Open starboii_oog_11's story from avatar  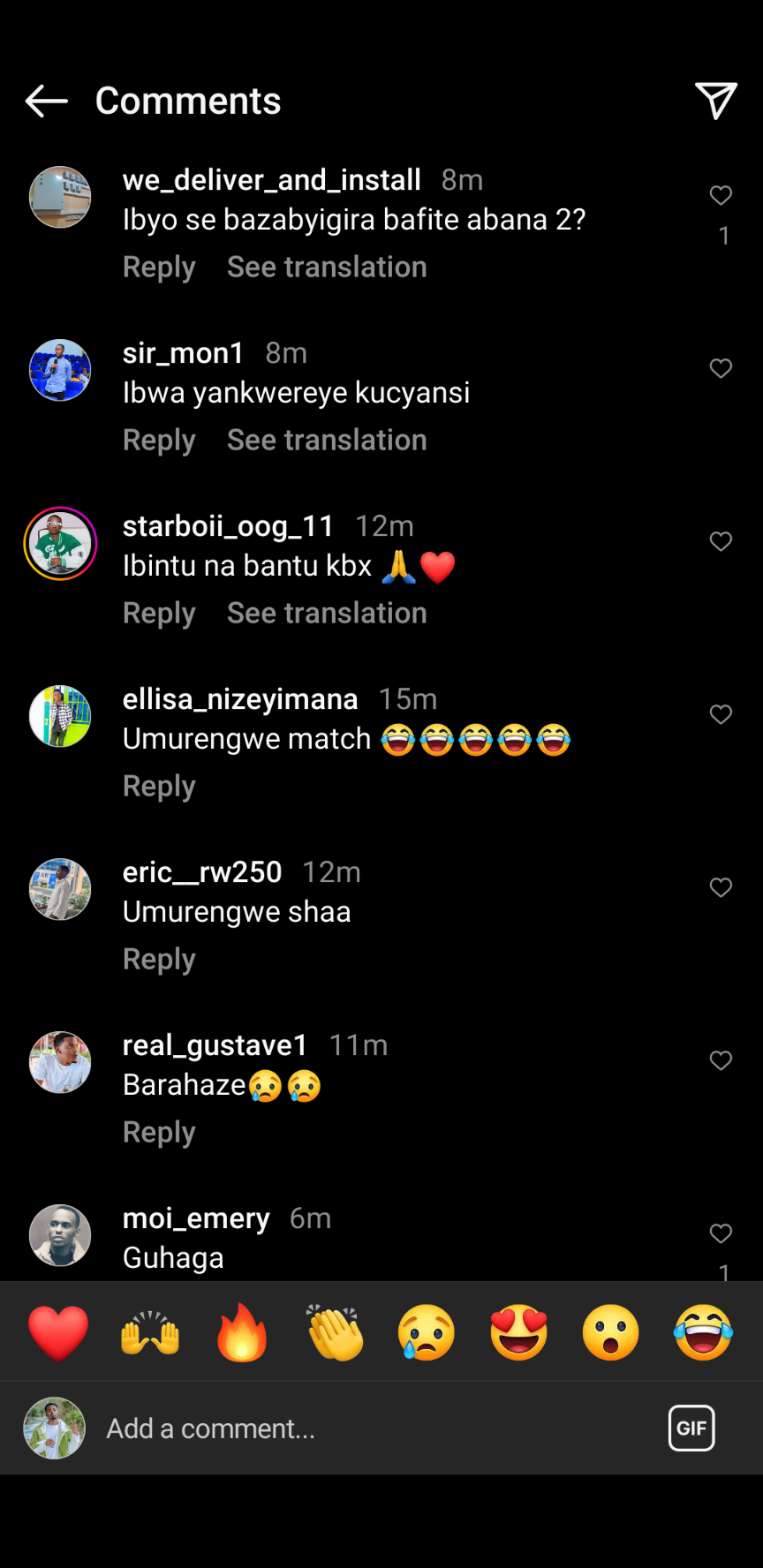click(60, 544)
